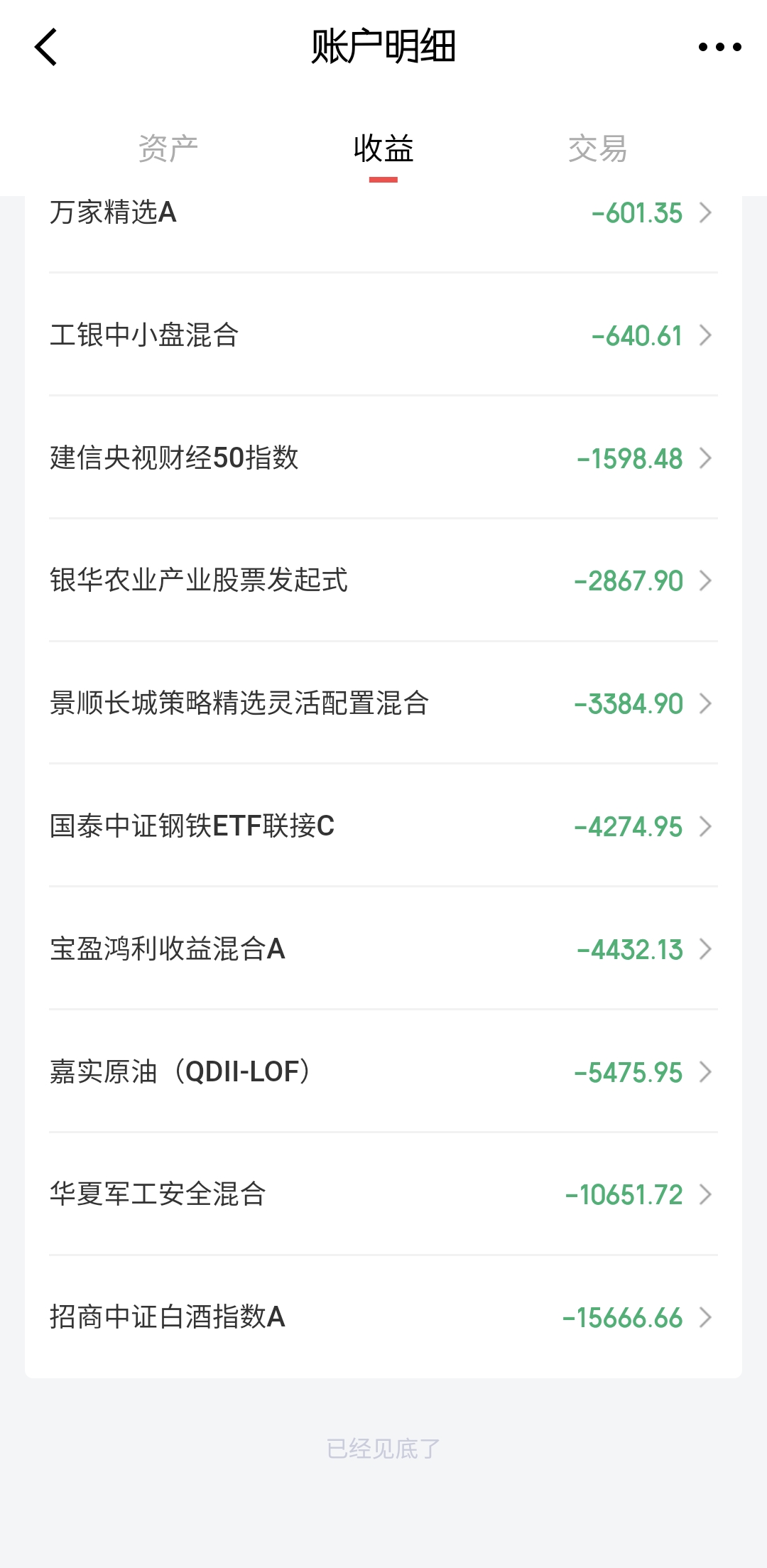View 国泰中证钢铁ETF联接C details
Image resolution: width=767 pixels, height=1568 pixels.
(383, 826)
